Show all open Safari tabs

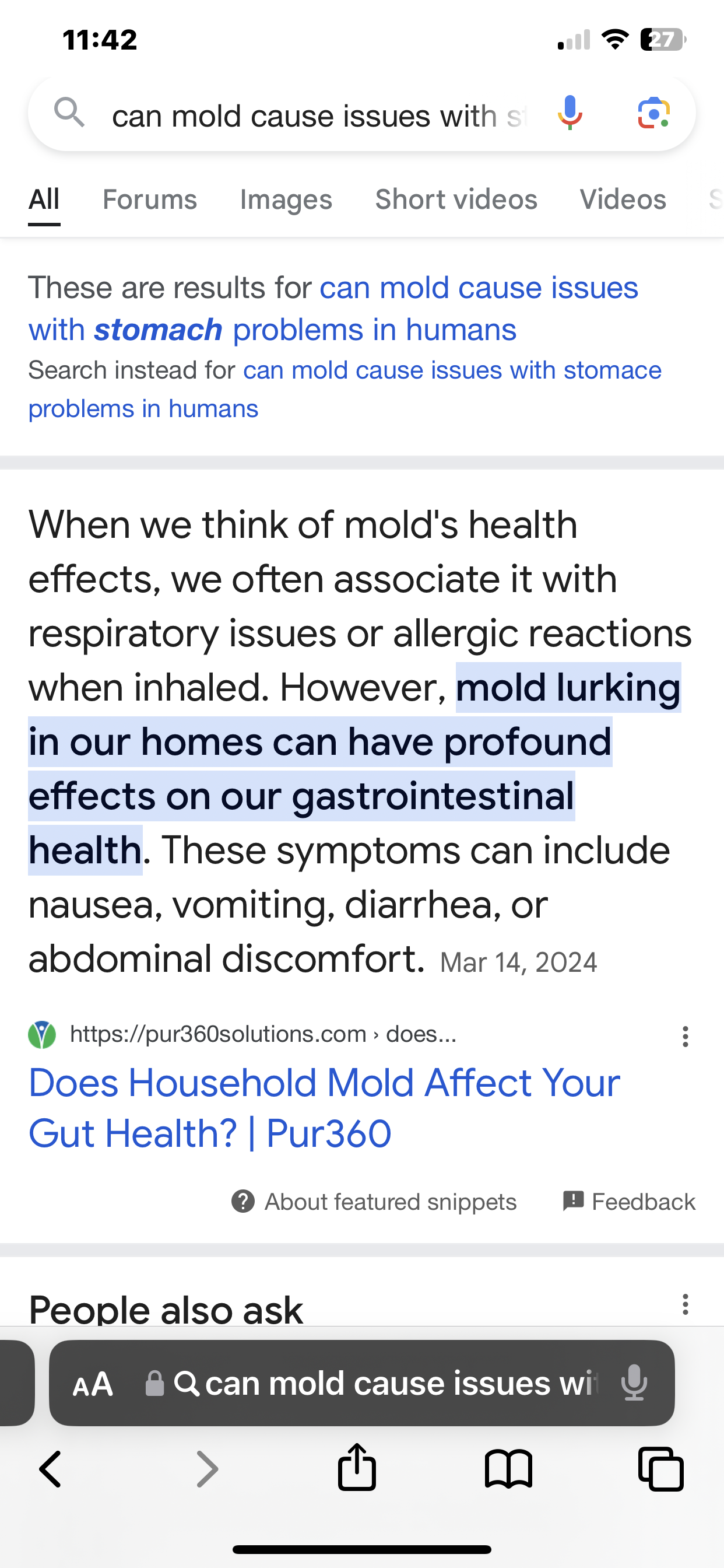point(660,1469)
